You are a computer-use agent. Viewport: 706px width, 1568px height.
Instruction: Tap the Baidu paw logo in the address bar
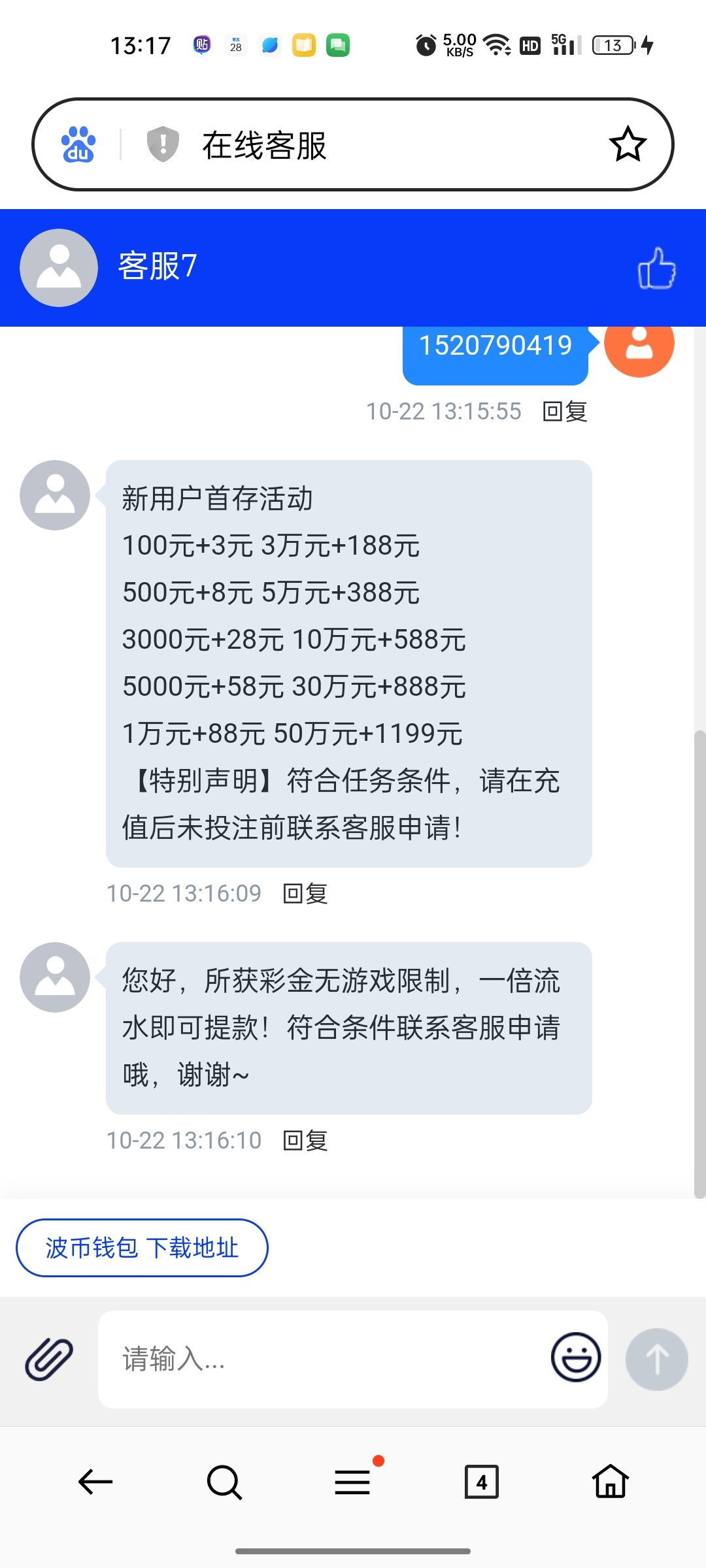point(78,144)
